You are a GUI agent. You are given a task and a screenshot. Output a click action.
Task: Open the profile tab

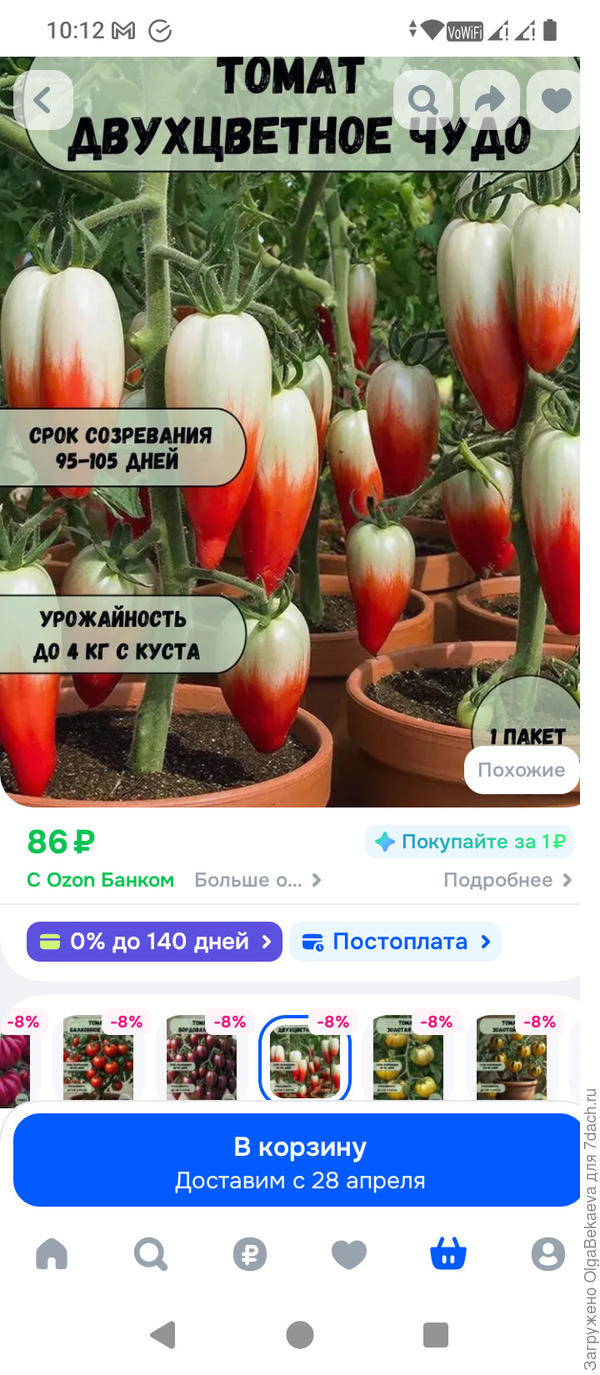pos(547,1253)
